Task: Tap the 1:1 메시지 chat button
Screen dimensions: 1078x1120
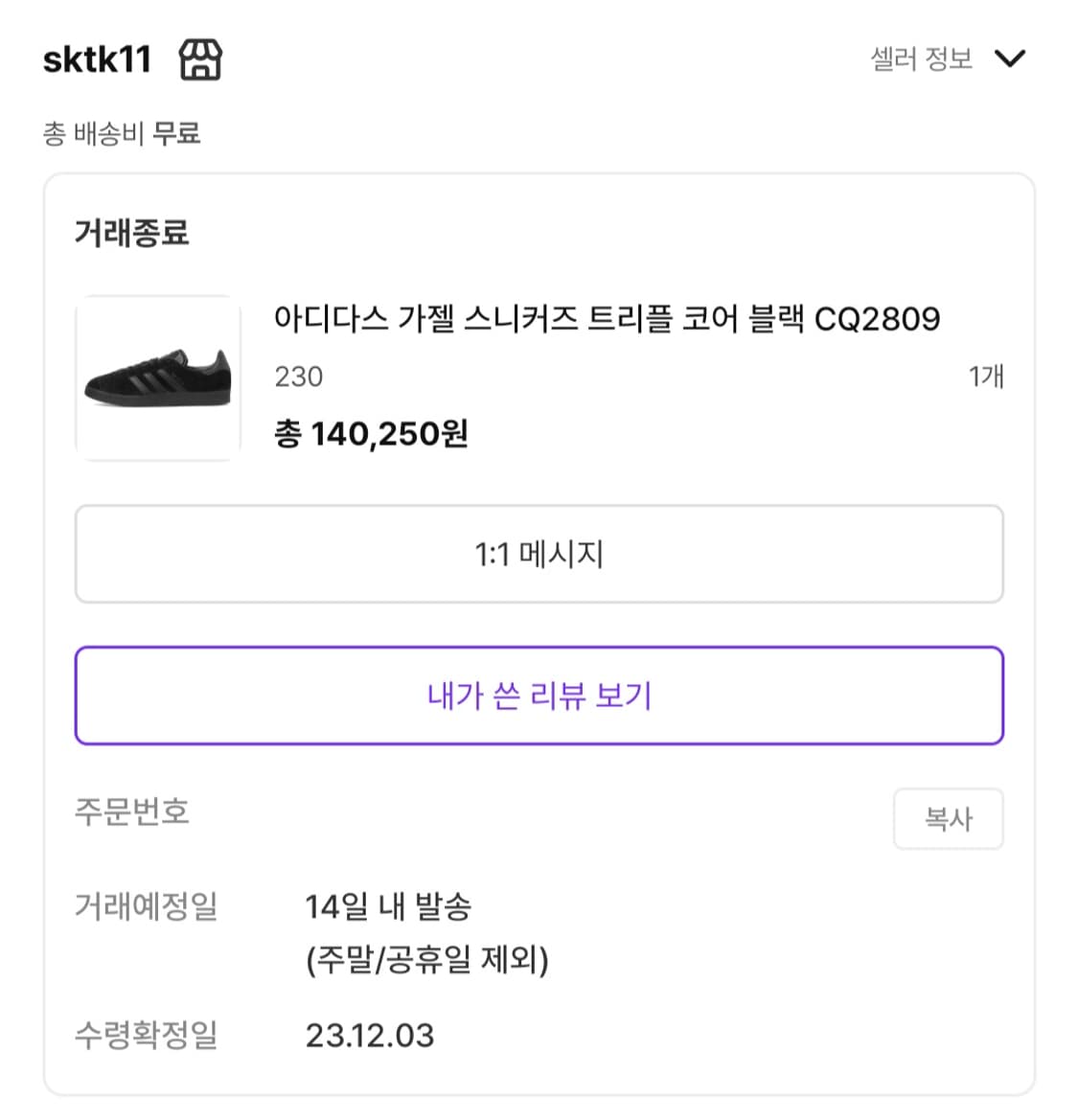Action: click(x=539, y=554)
